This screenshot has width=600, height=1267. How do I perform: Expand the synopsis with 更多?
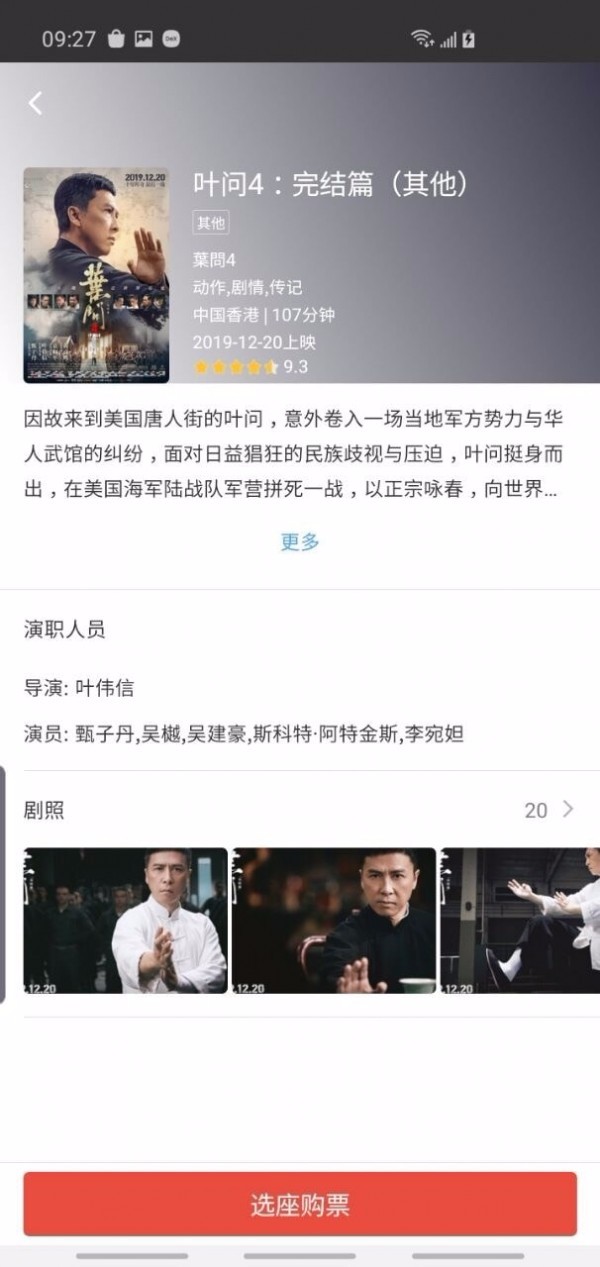(300, 542)
